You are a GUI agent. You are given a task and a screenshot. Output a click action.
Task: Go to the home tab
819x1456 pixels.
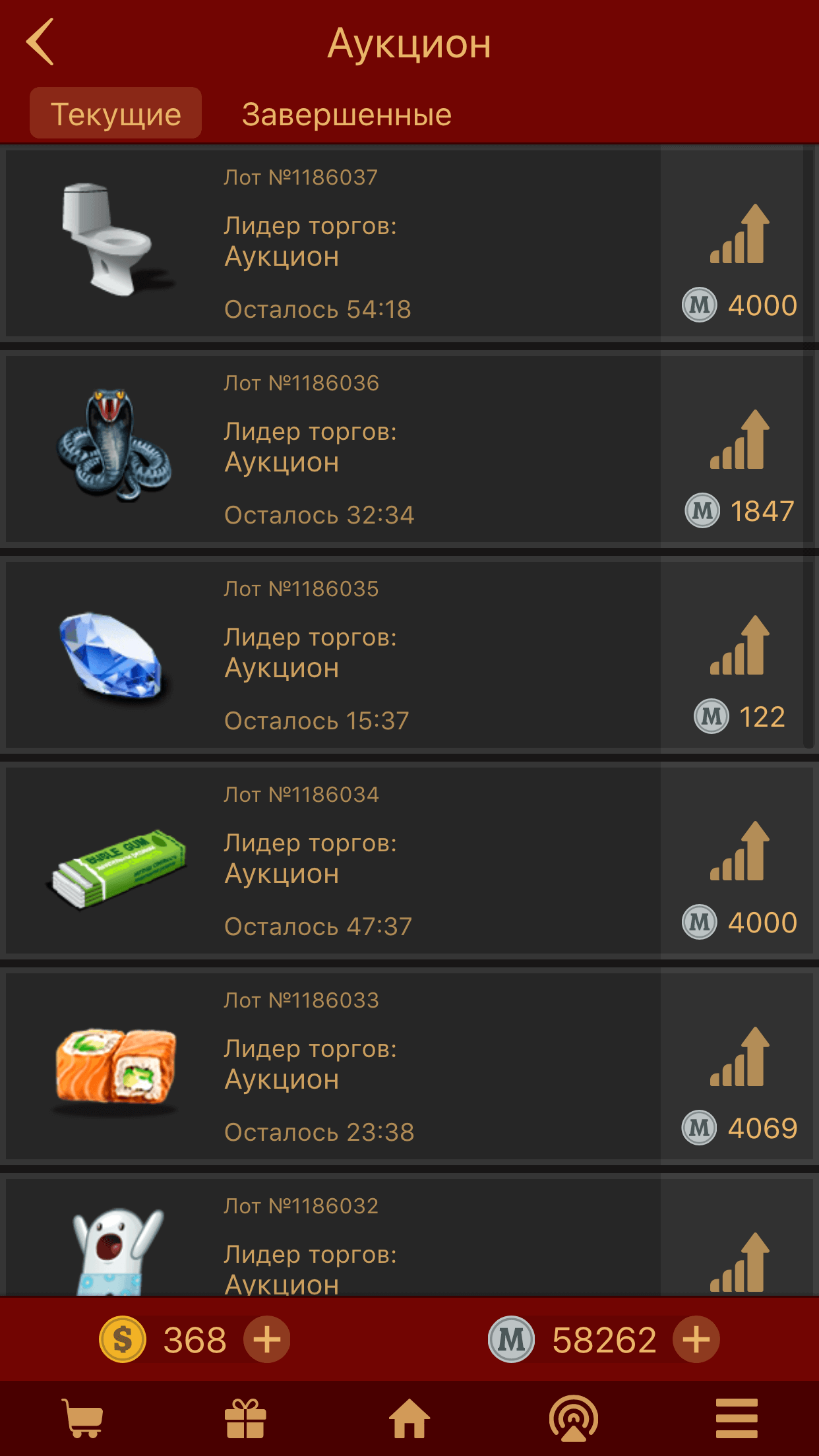(409, 1418)
